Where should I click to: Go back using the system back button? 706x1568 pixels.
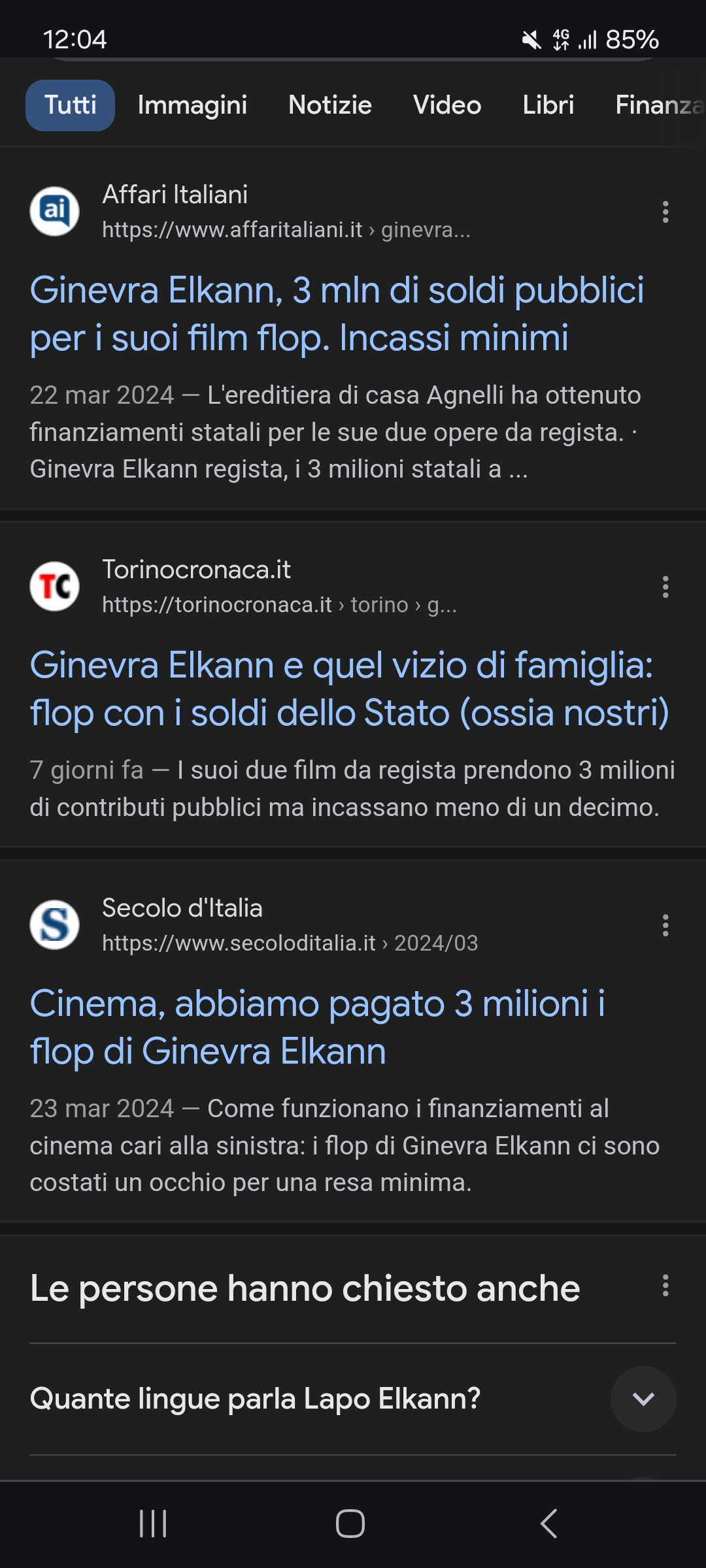pos(548,1524)
